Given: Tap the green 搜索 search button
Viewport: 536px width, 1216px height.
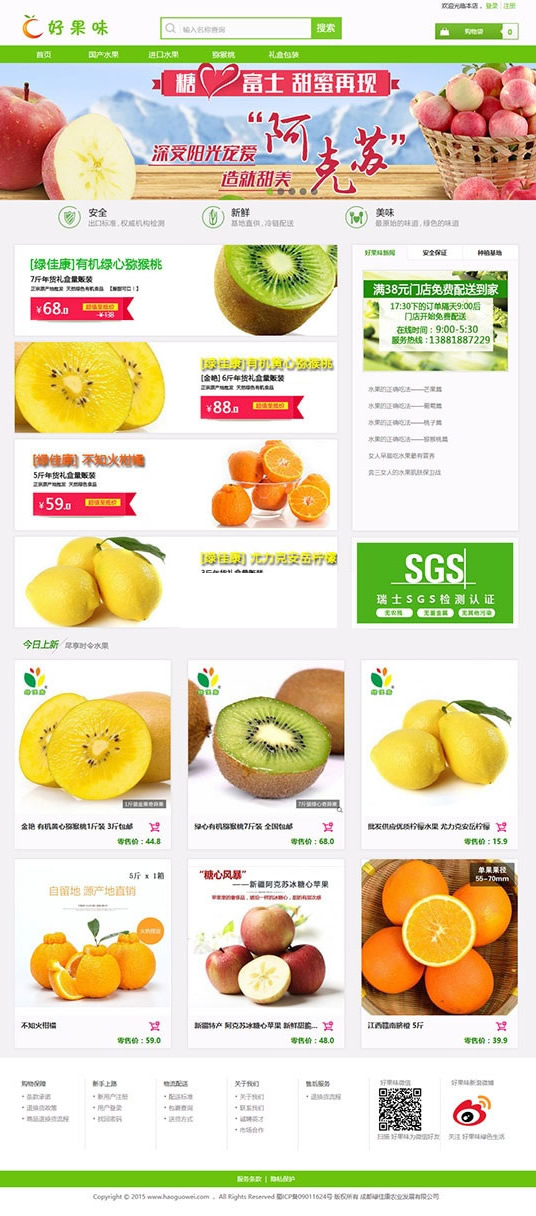Looking at the screenshot, I should click(326, 28).
